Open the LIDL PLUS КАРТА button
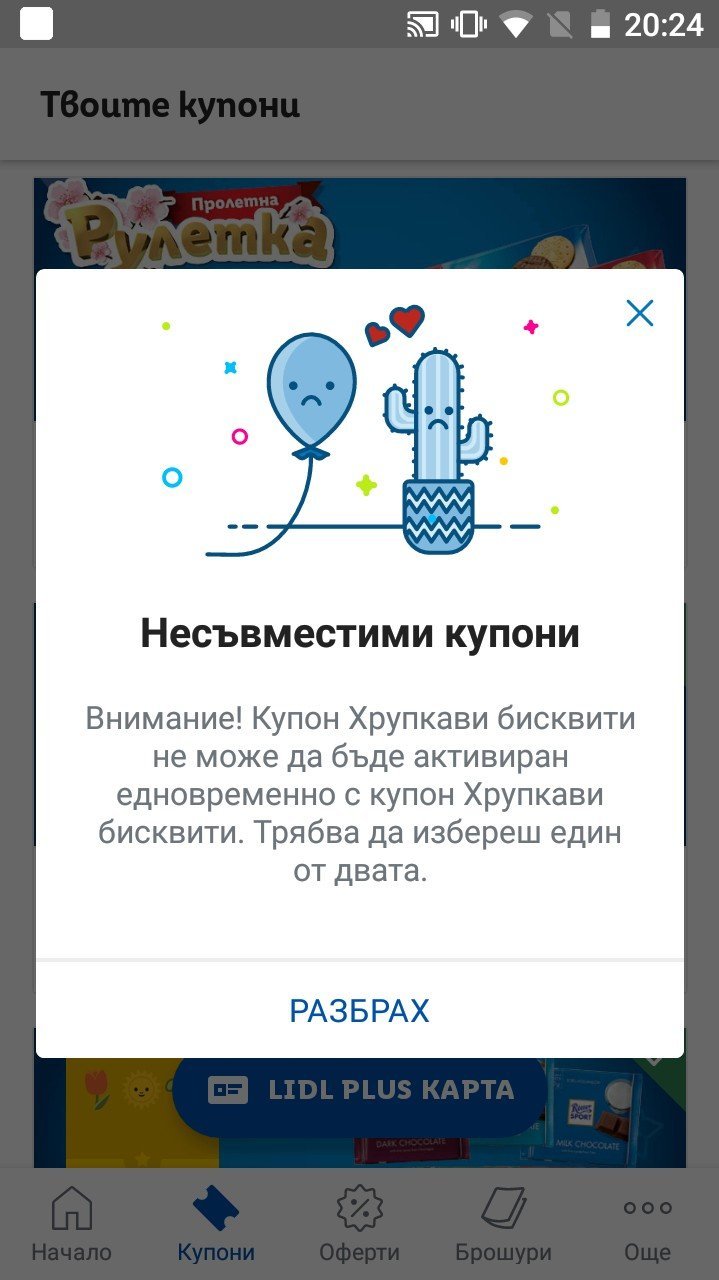719x1280 pixels. [360, 1091]
